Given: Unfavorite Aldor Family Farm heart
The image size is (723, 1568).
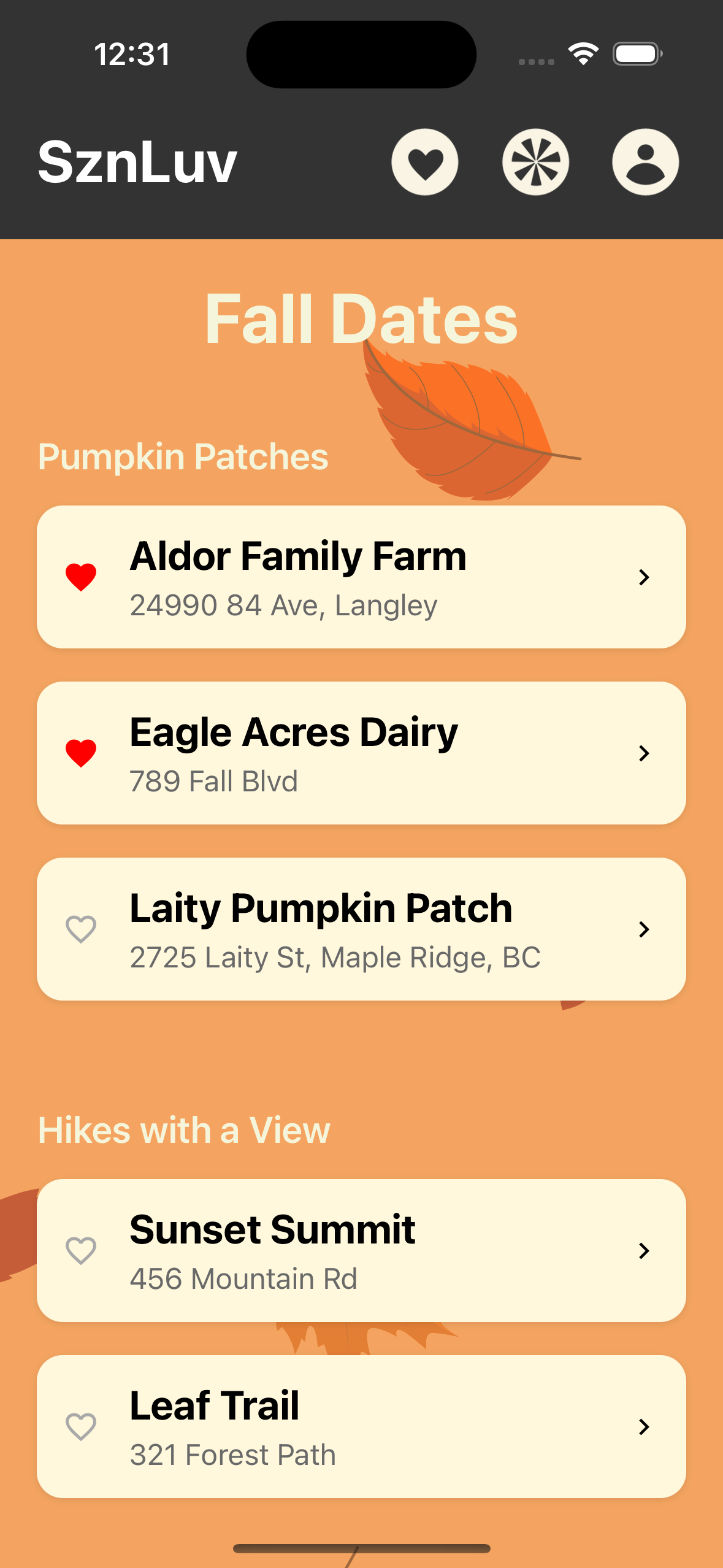Looking at the screenshot, I should click(x=82, y=577).
